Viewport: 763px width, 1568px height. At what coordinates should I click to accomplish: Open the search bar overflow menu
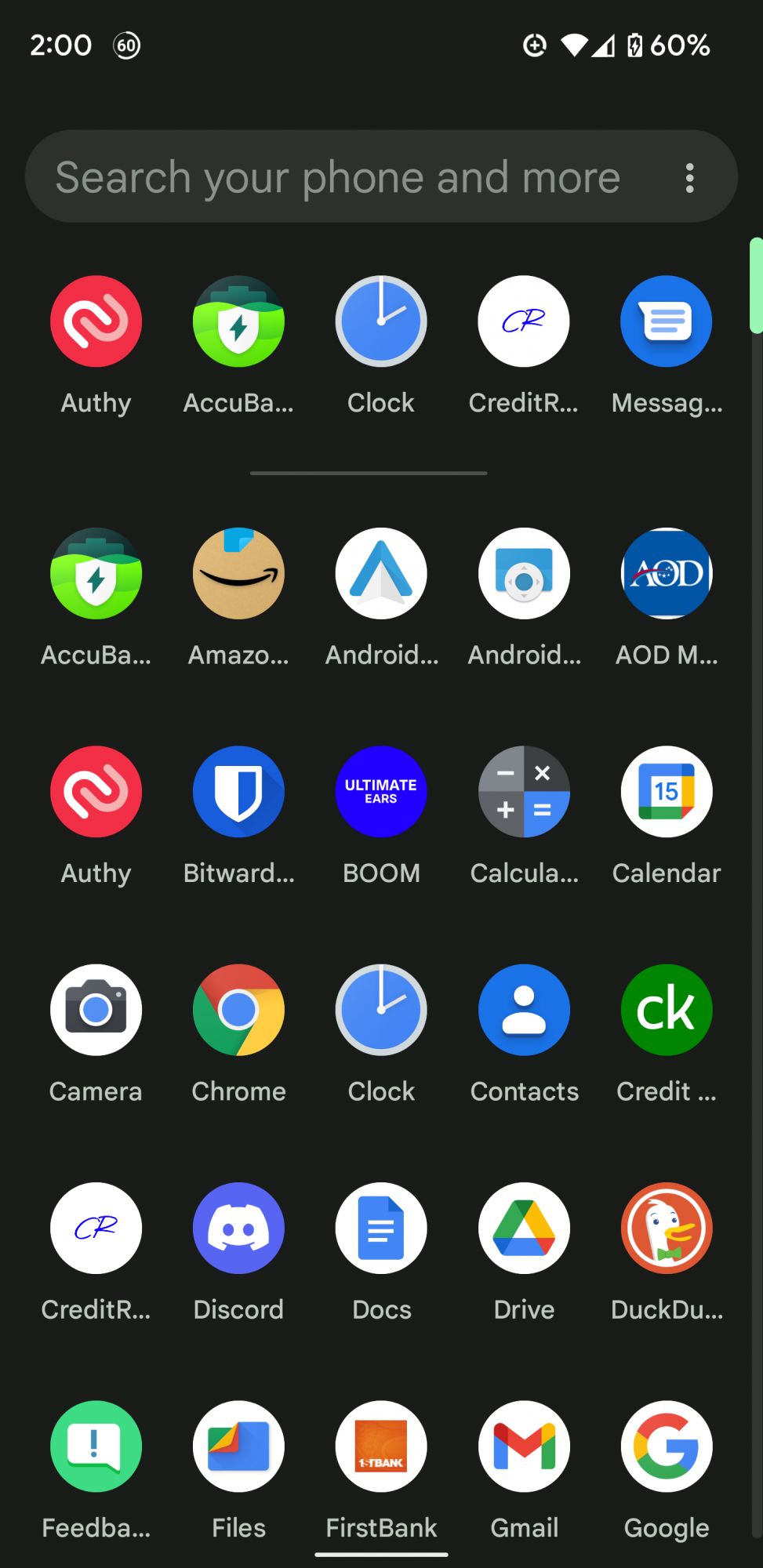[689, 178]
